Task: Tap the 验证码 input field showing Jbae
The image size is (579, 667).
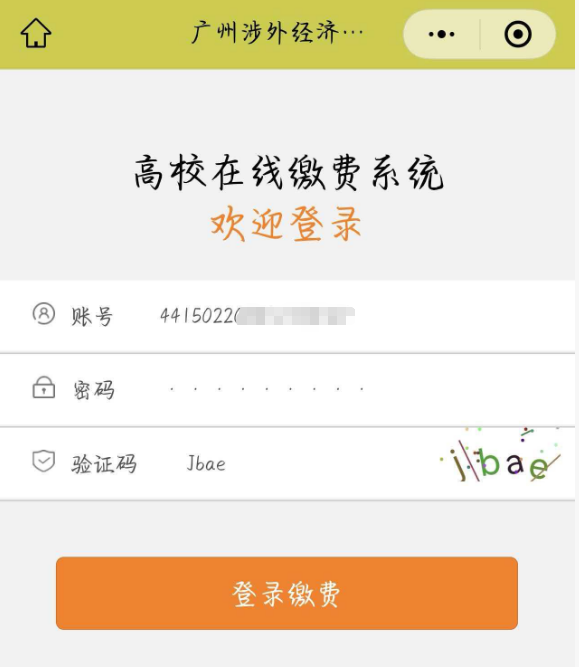Action: pos(298,464)
